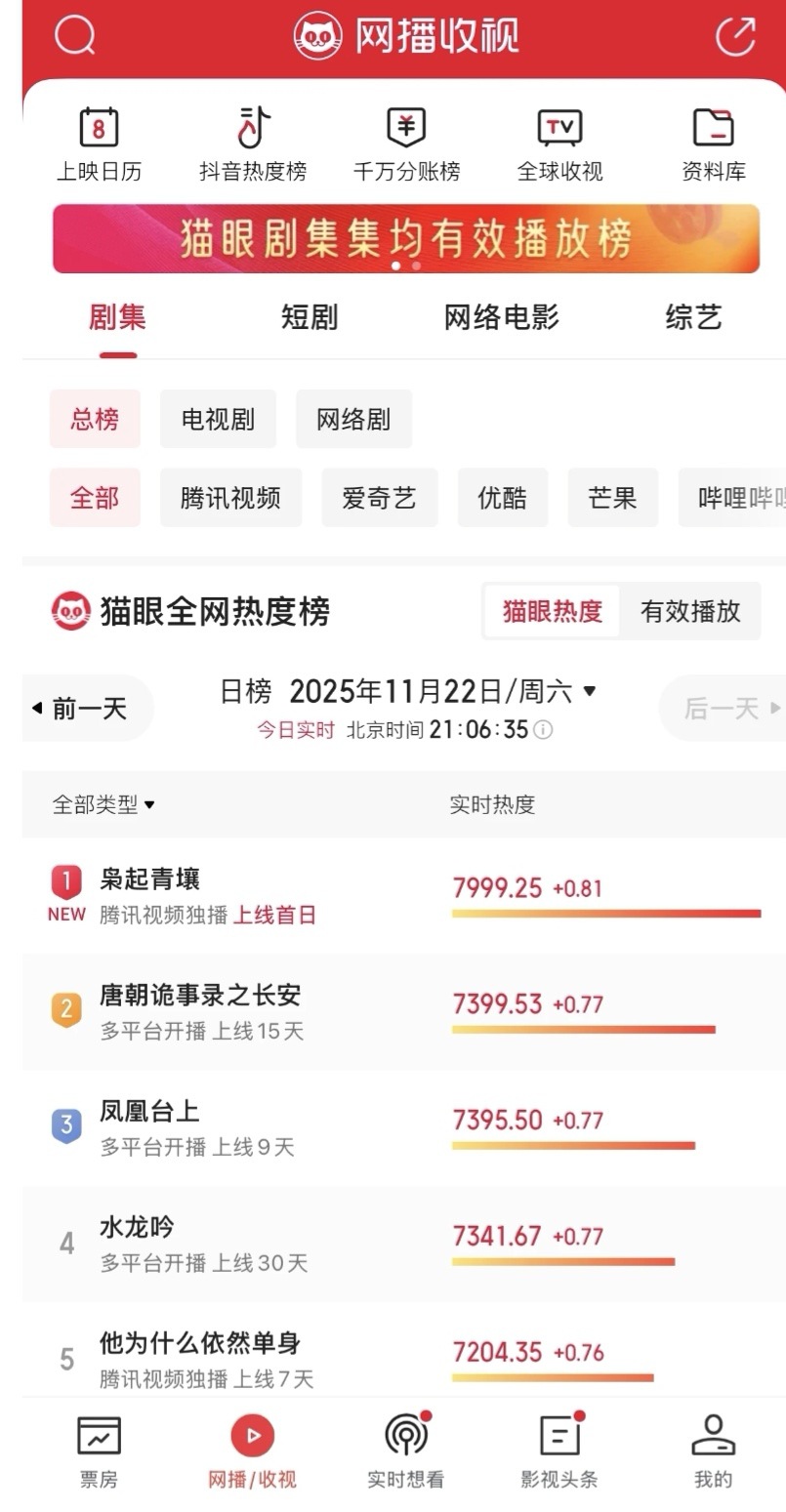This screenshot has height=1512, width=786.
Task: Go to 前一天 previous day
Action: pyautogui.click(x=88, y=709)
